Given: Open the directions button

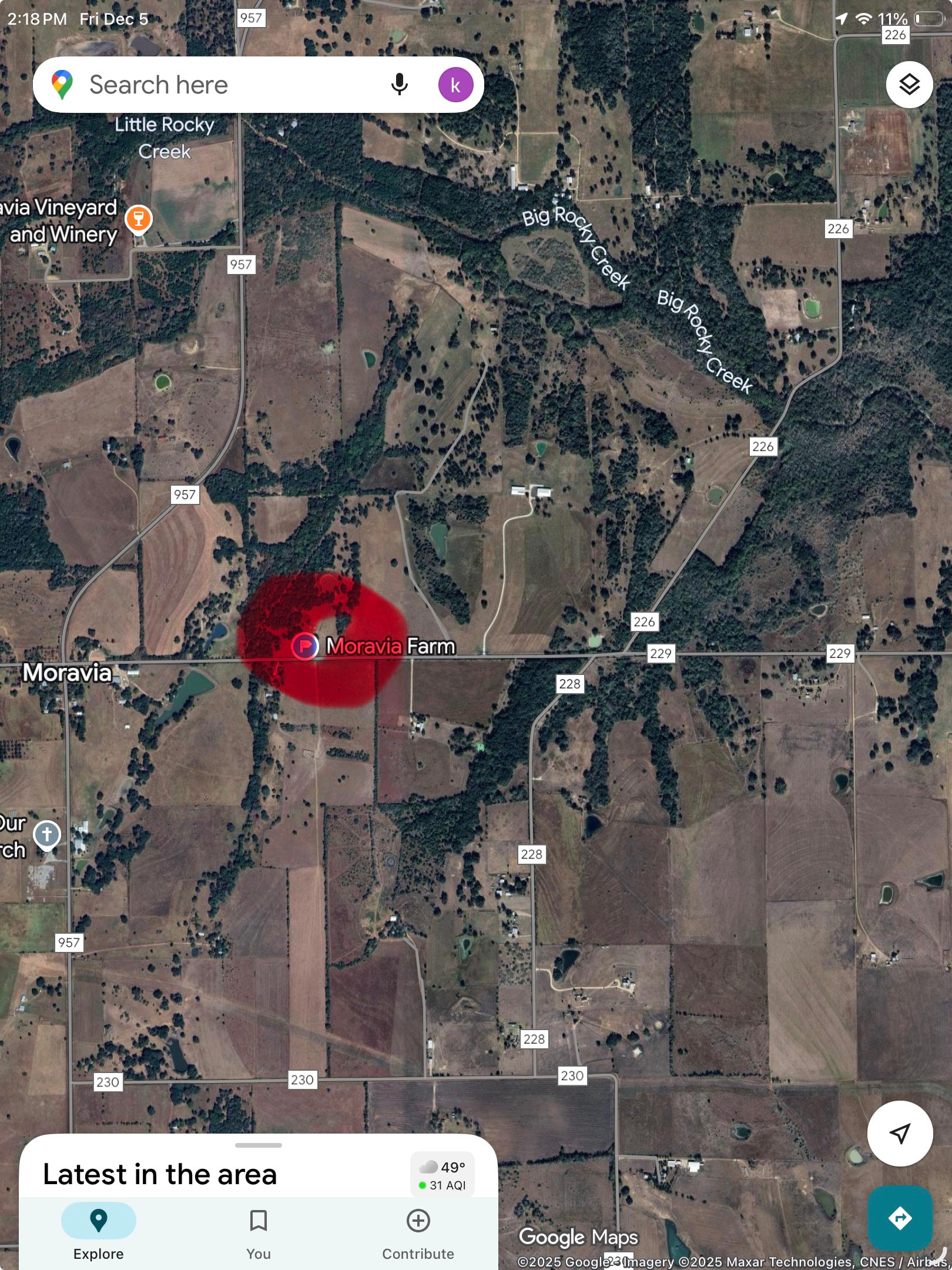Looking at the screenshot, I should [x=900, y=1218].
